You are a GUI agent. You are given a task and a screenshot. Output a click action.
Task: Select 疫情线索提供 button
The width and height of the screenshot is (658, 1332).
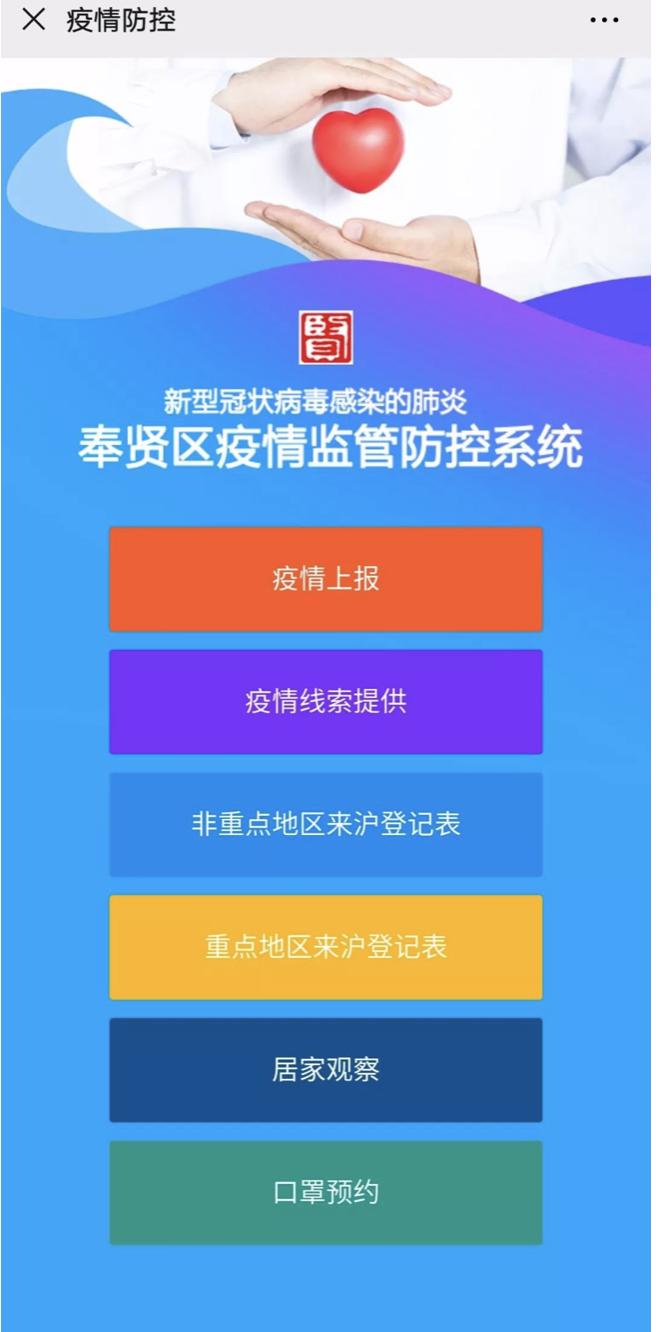tap(326, 702)
